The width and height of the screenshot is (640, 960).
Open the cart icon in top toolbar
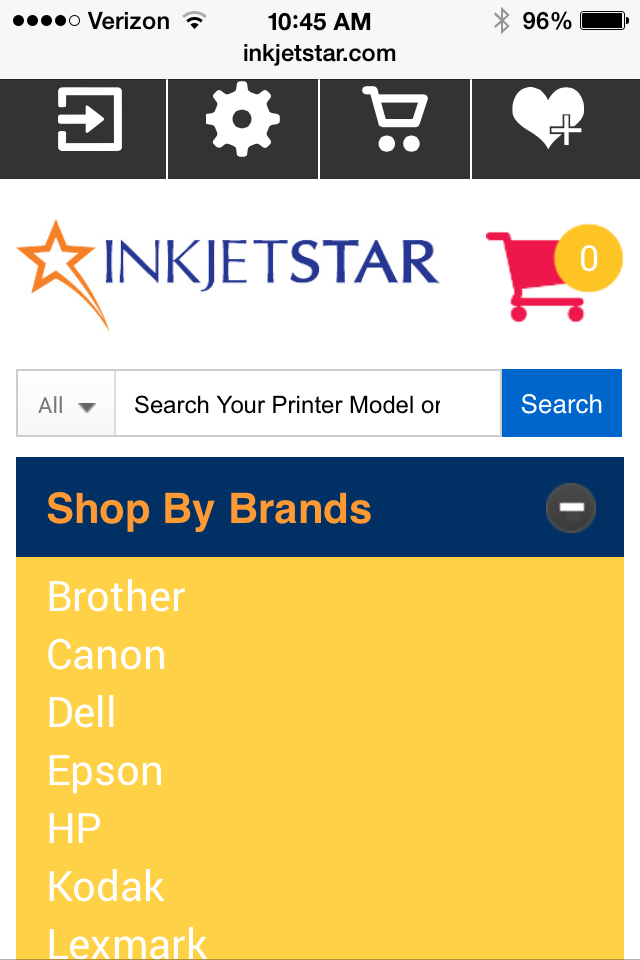[395, 120]
